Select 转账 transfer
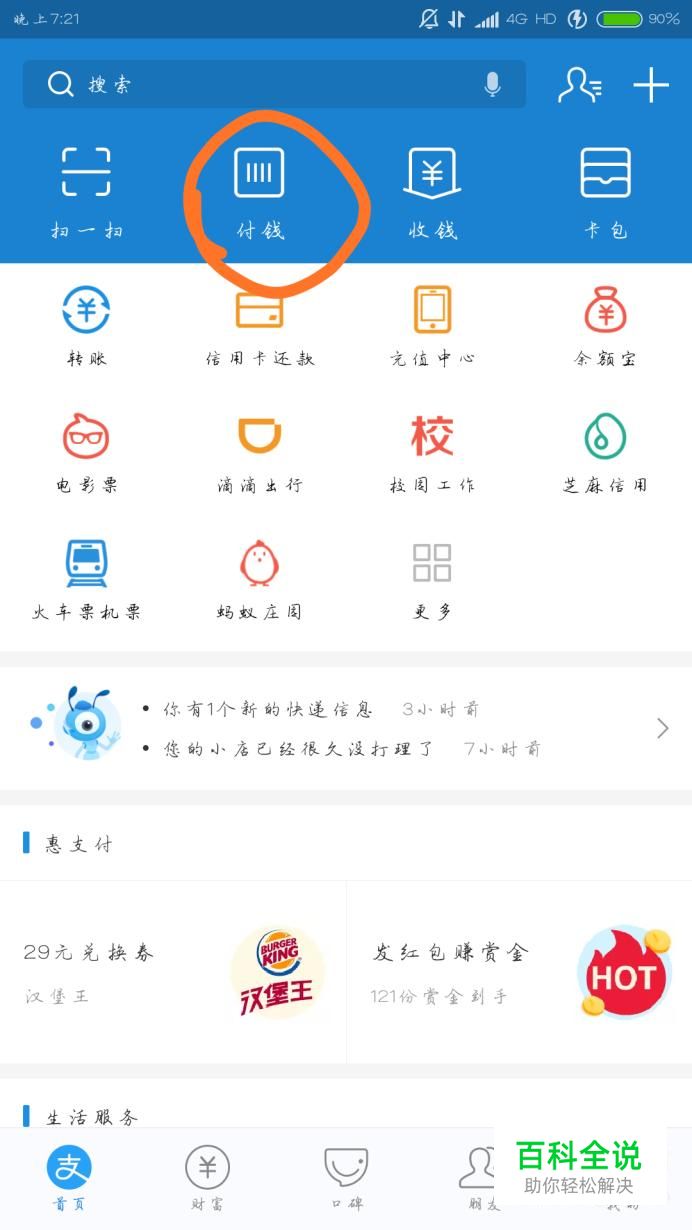Viewport: 692px width, 1230px height. [86, 325]
